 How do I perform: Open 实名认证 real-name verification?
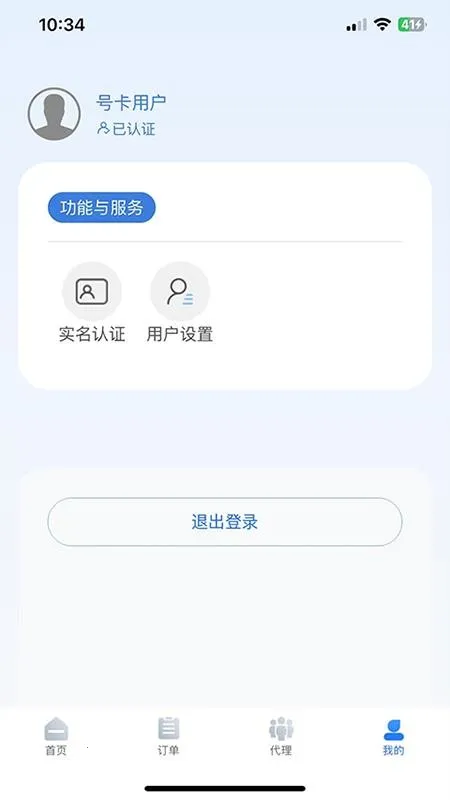click(92, 303)
